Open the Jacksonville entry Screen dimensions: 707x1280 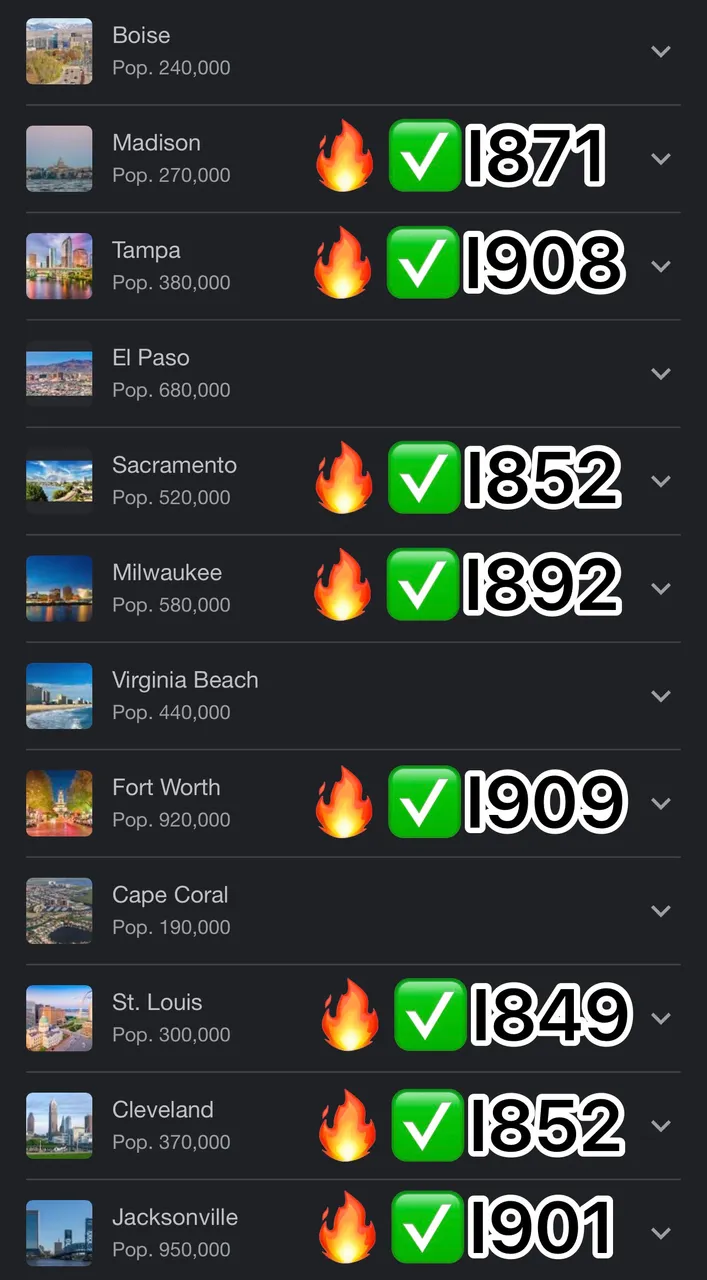(x=175, y=1233)
